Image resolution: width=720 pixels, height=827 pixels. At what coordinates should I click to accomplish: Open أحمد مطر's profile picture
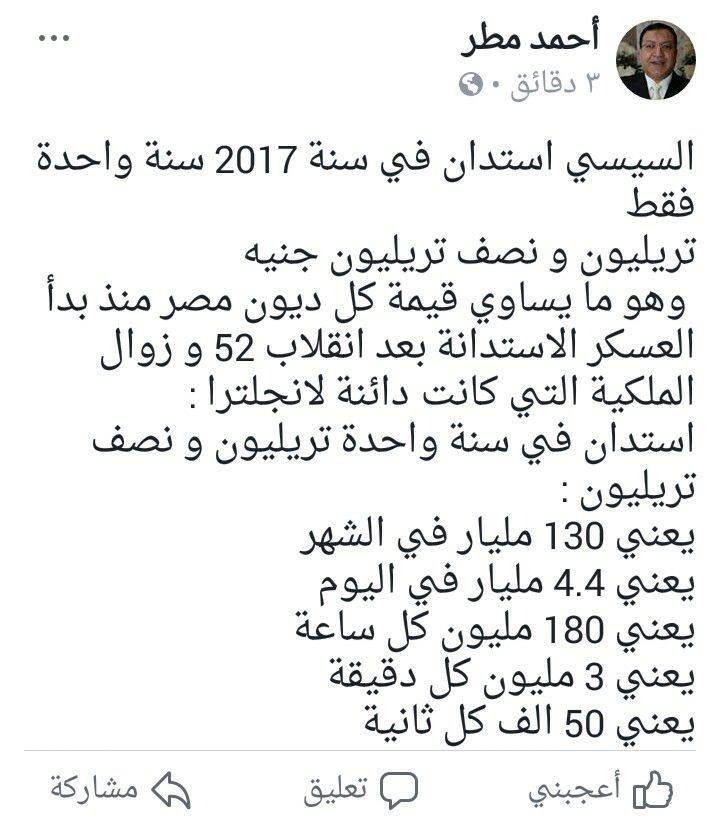655,60
